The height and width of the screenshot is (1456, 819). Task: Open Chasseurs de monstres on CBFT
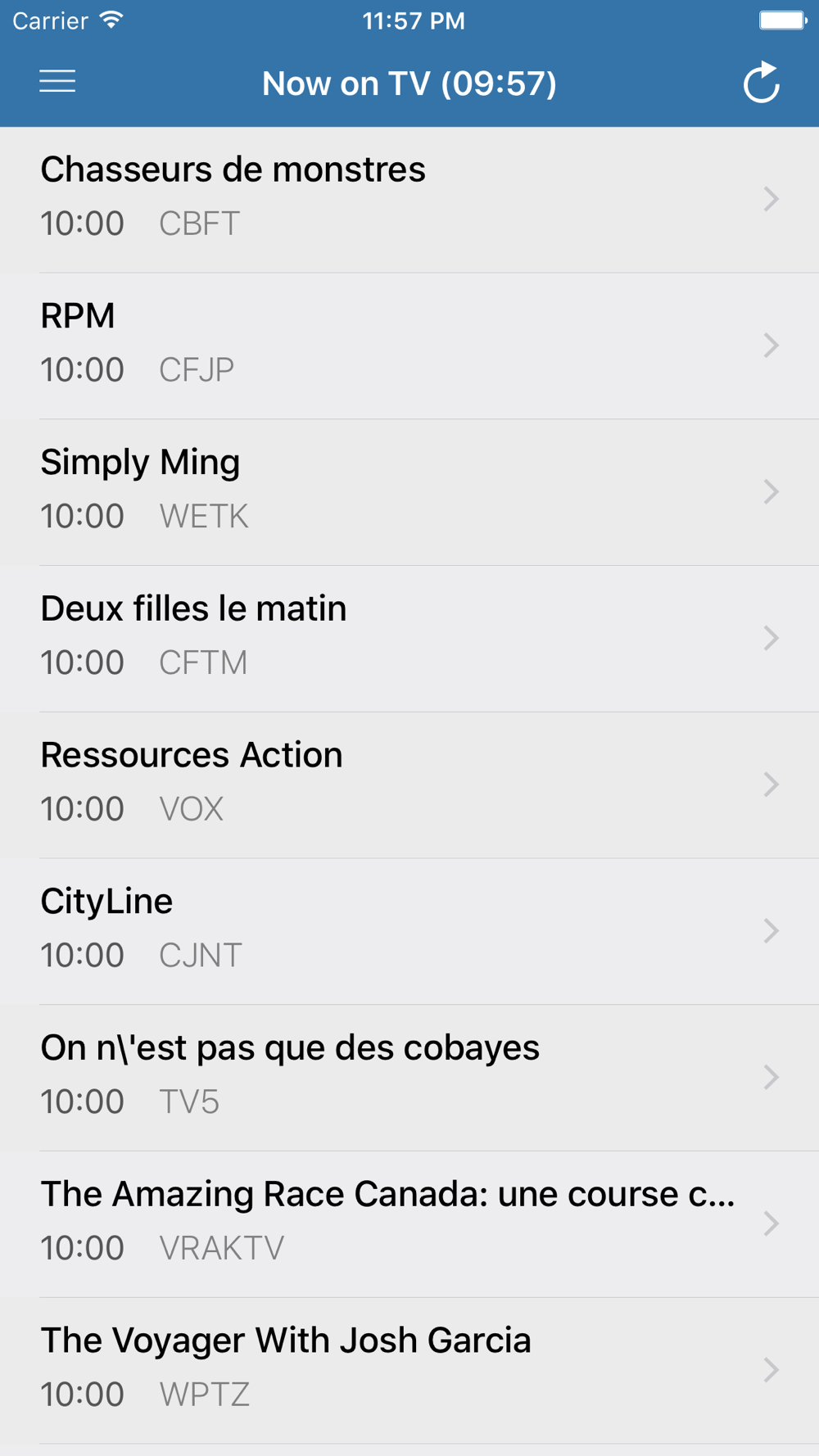tap(409, 198)
